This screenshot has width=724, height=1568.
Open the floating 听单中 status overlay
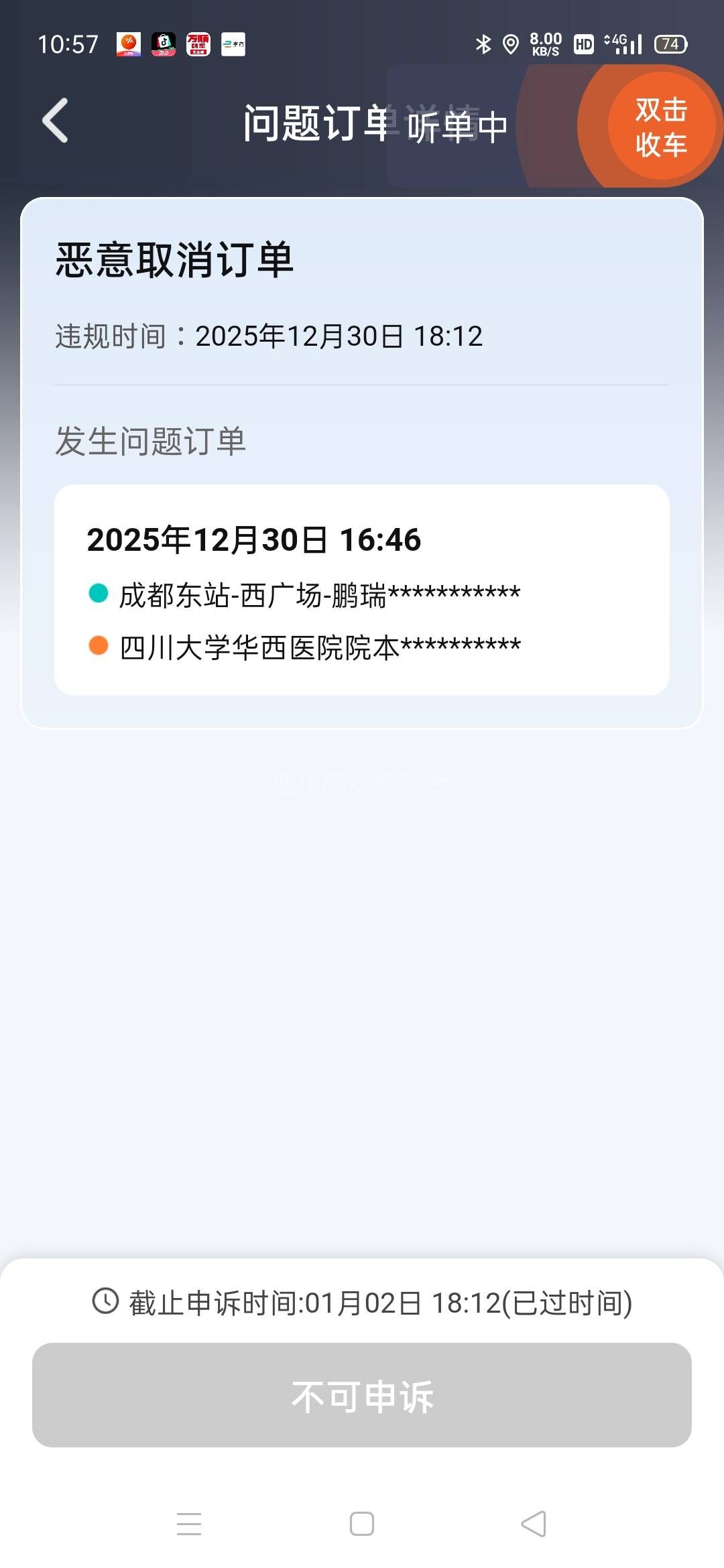coord(457,127)
